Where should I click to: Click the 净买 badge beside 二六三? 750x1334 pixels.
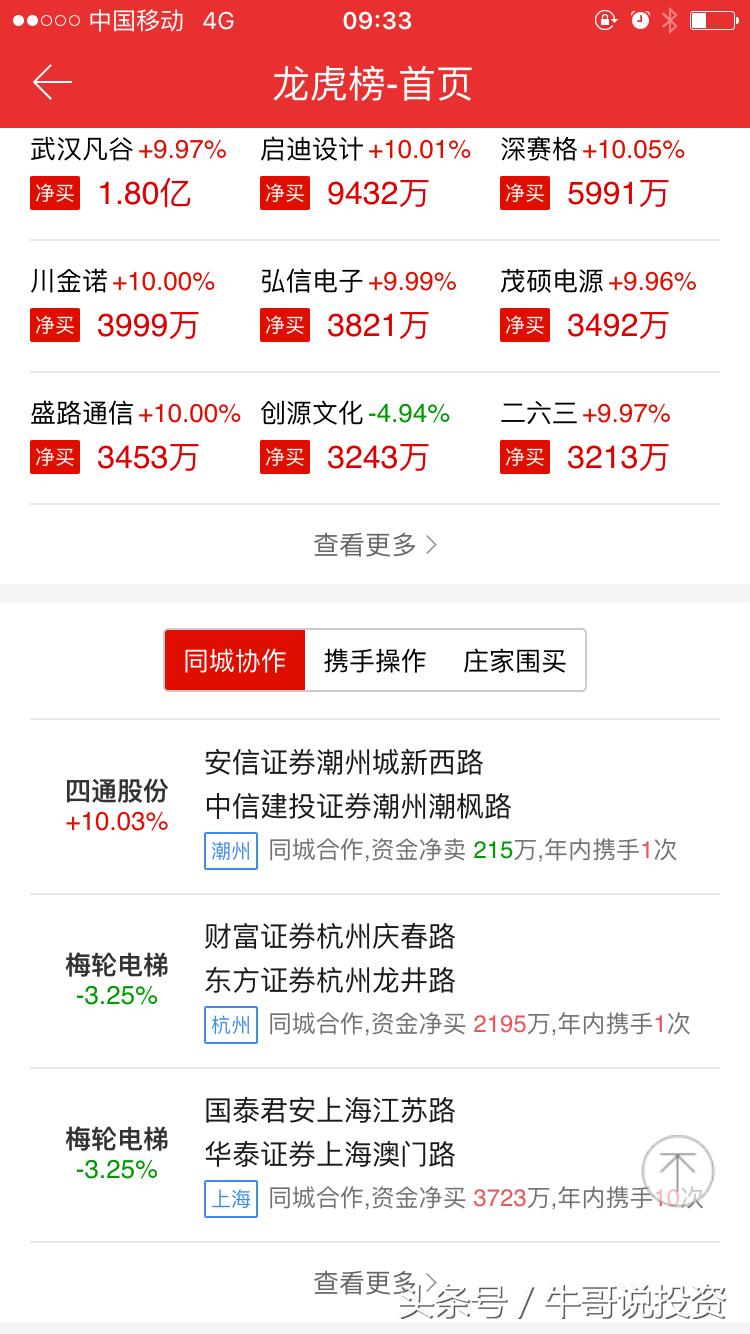525,458
